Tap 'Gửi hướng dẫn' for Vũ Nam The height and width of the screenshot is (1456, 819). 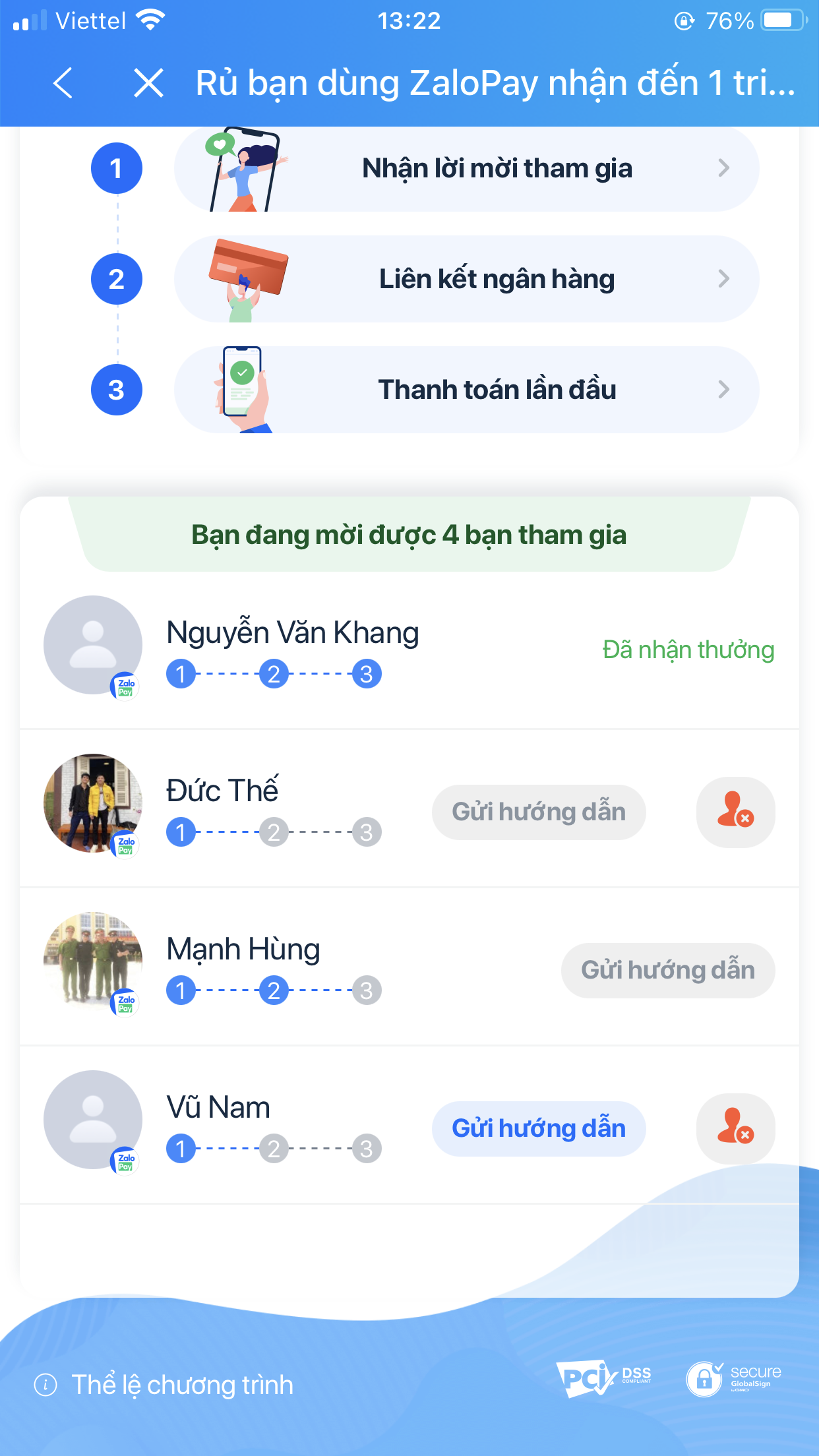pyautogui.click(x=538, y=1128)
